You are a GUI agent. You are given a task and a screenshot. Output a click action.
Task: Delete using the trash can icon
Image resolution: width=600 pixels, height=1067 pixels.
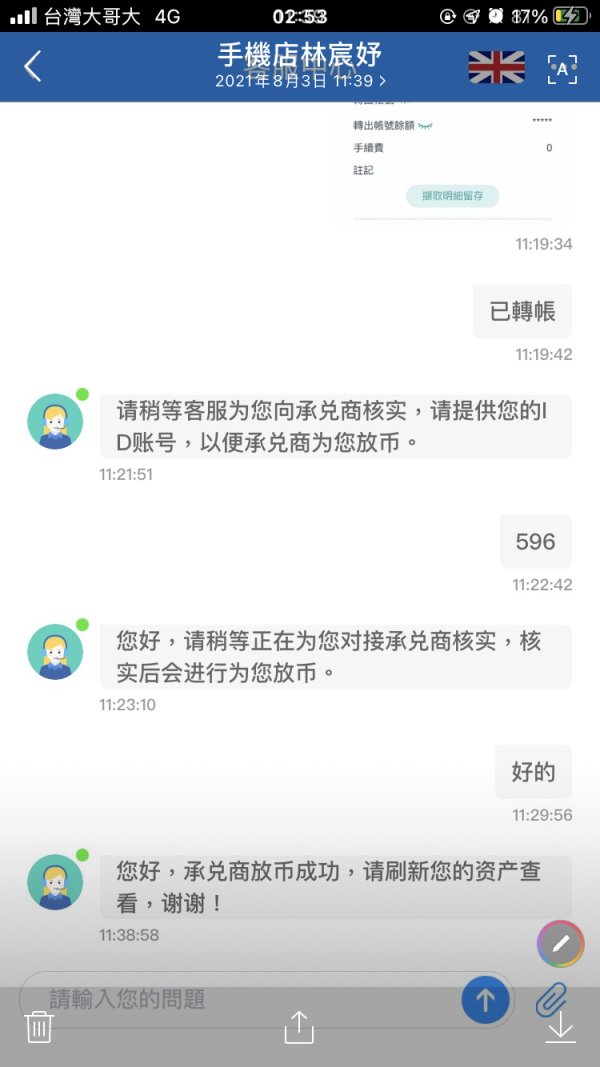click(x=39, y=1026)
